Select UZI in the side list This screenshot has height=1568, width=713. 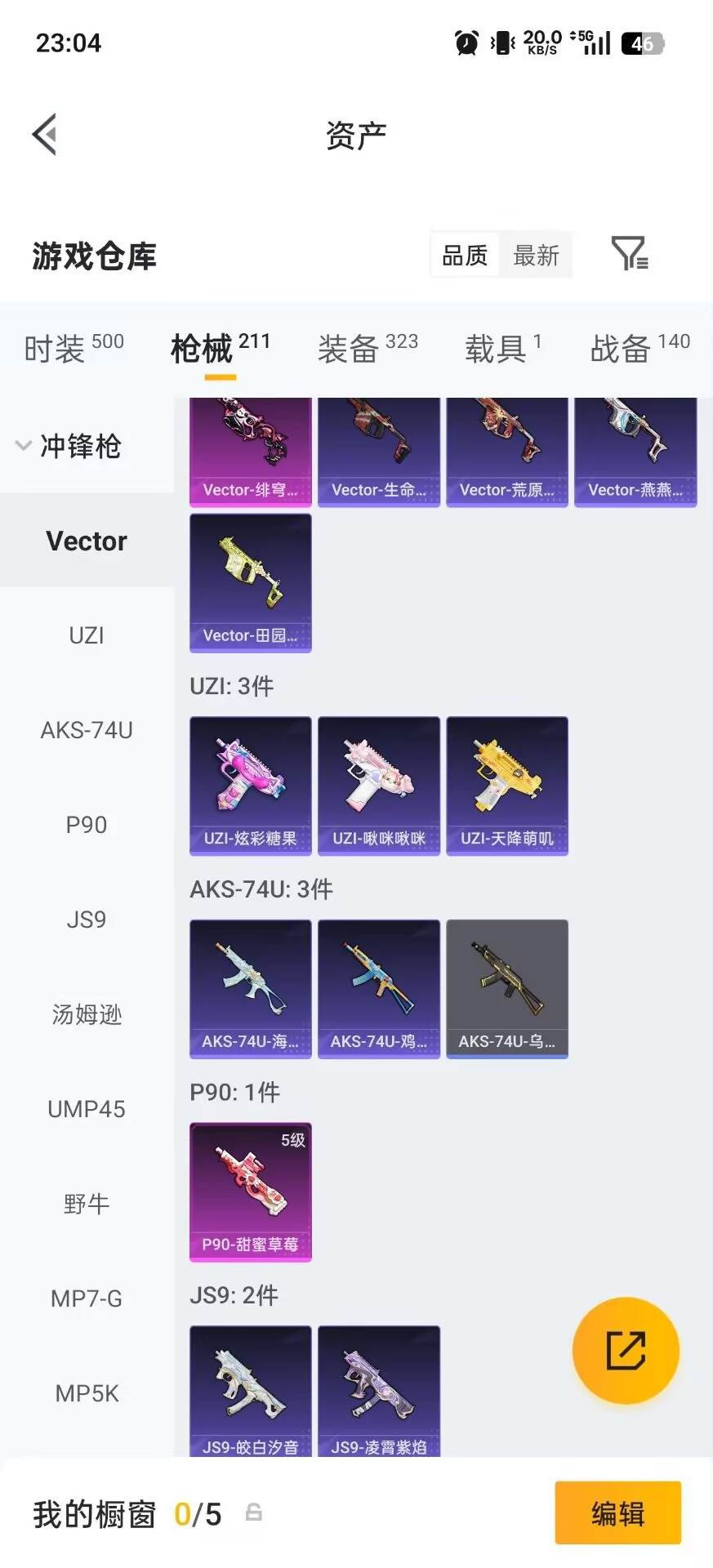point(87,635)
